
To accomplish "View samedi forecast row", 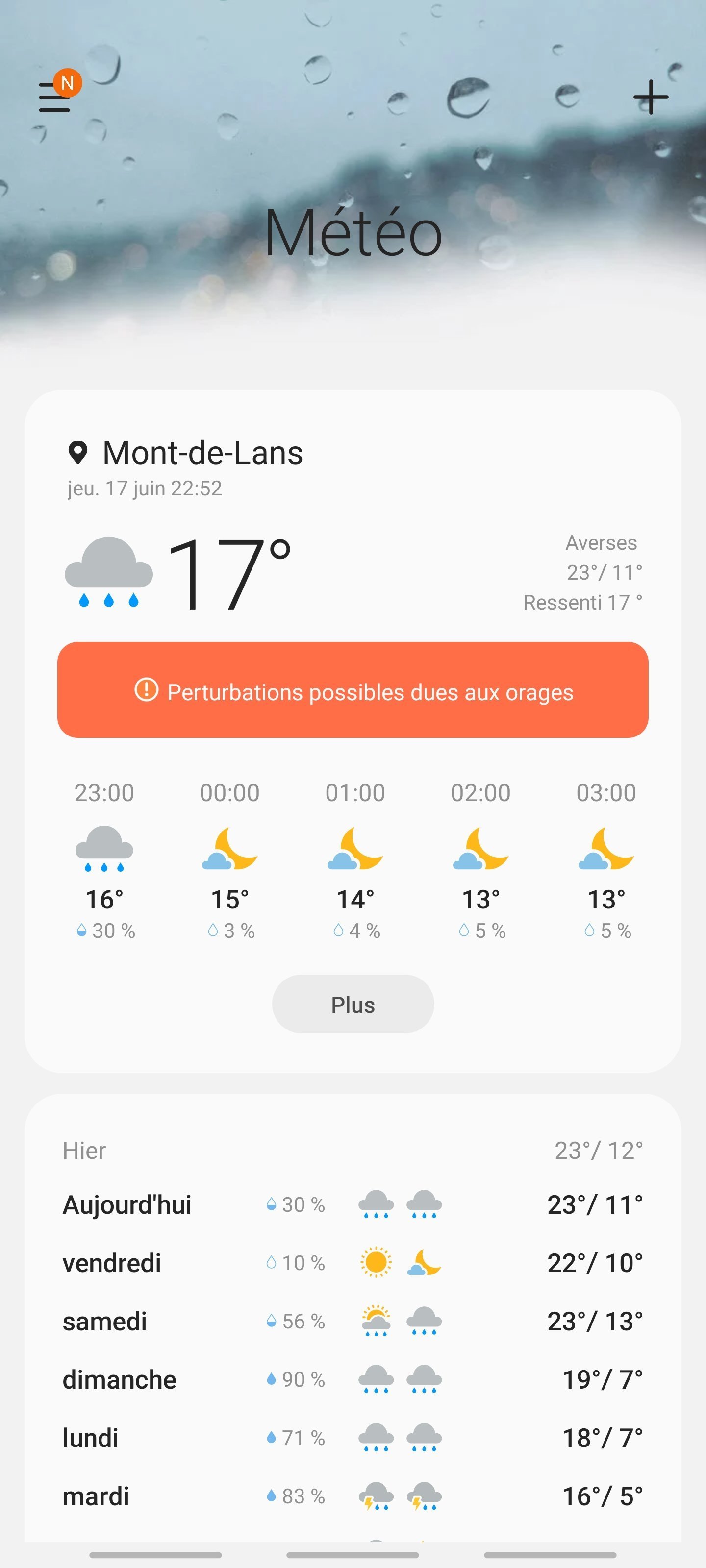I will tap(353, 1322).
